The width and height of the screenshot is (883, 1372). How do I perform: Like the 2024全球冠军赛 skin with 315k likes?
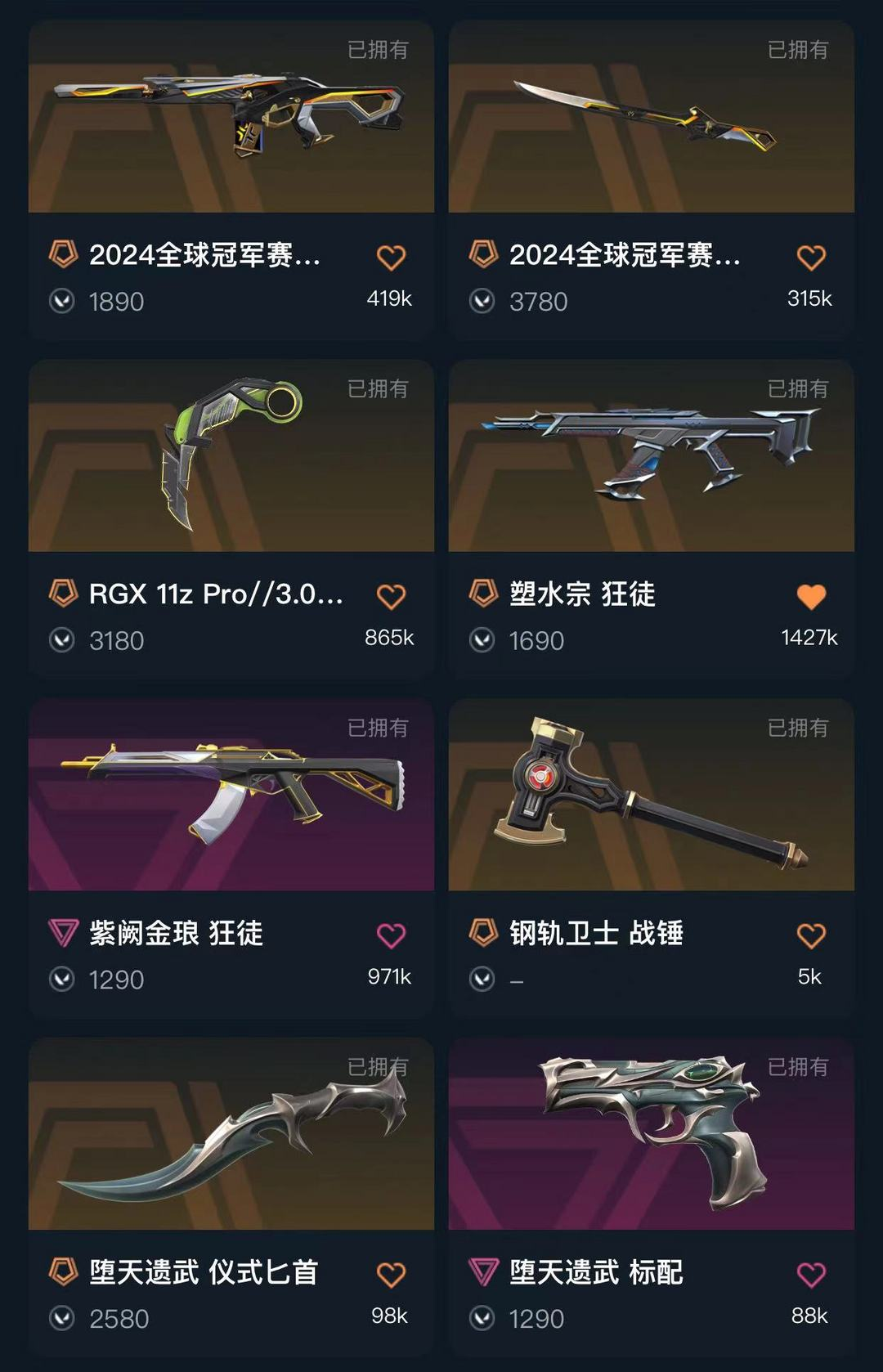click(x=811, y=258)
